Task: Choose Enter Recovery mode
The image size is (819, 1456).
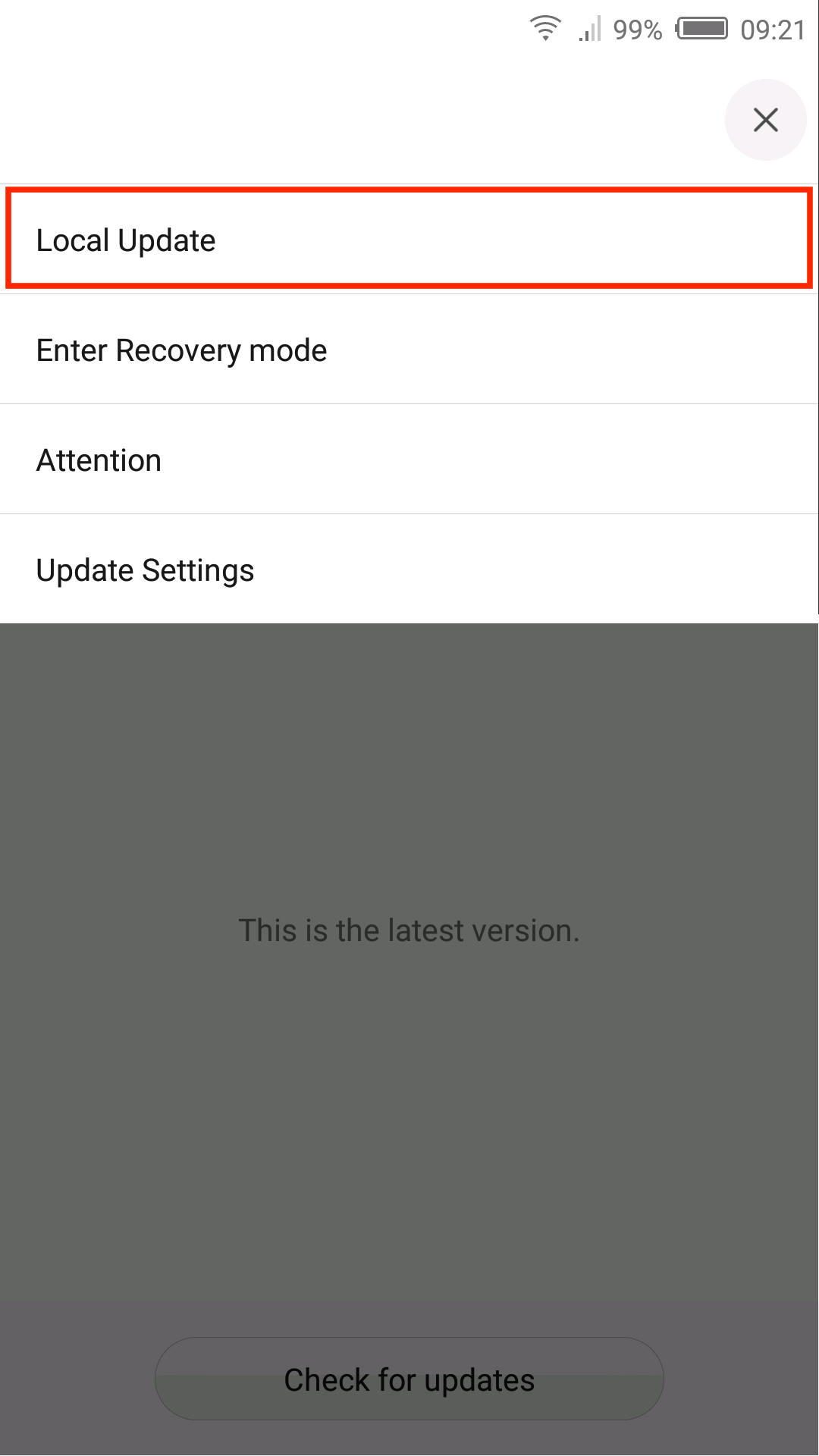Action: click(x=409, y=350)
